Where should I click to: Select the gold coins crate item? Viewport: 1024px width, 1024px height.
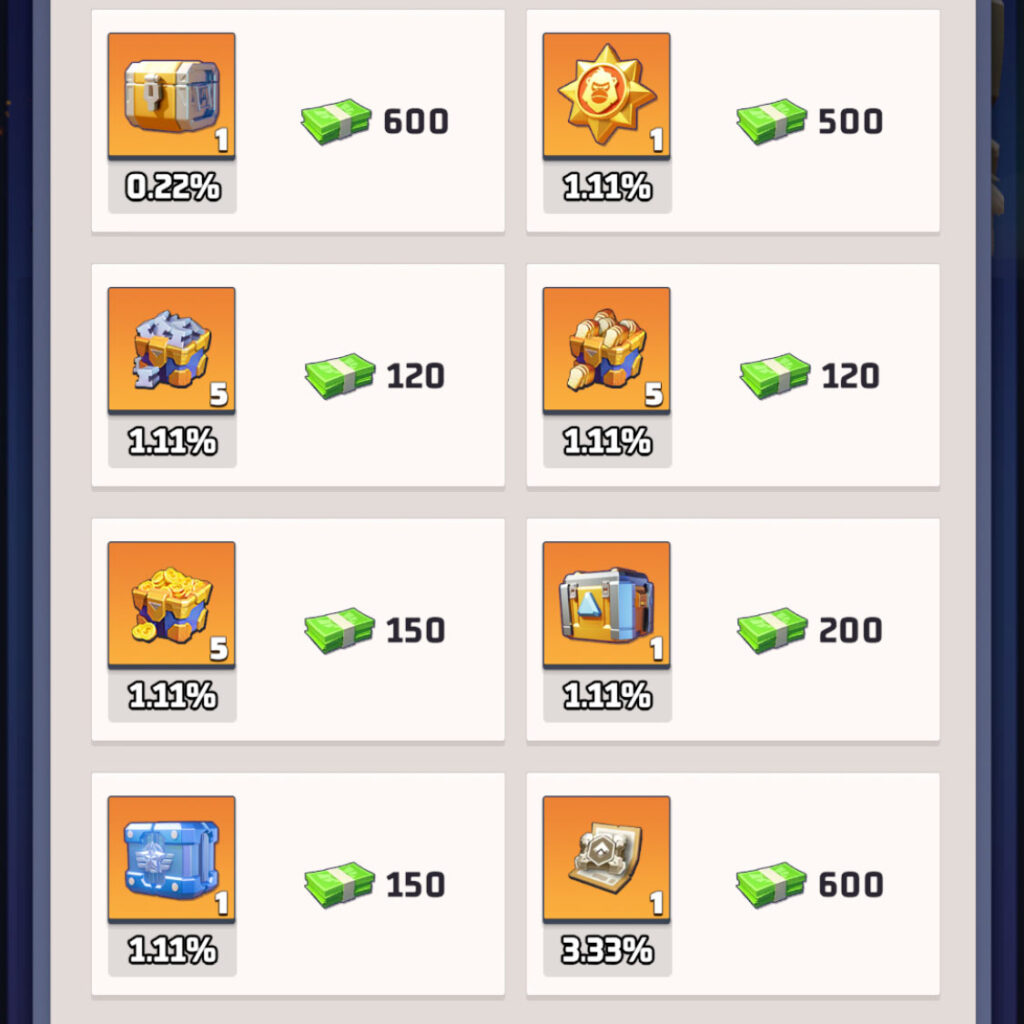pyautogui.click(x=172, y=604)
